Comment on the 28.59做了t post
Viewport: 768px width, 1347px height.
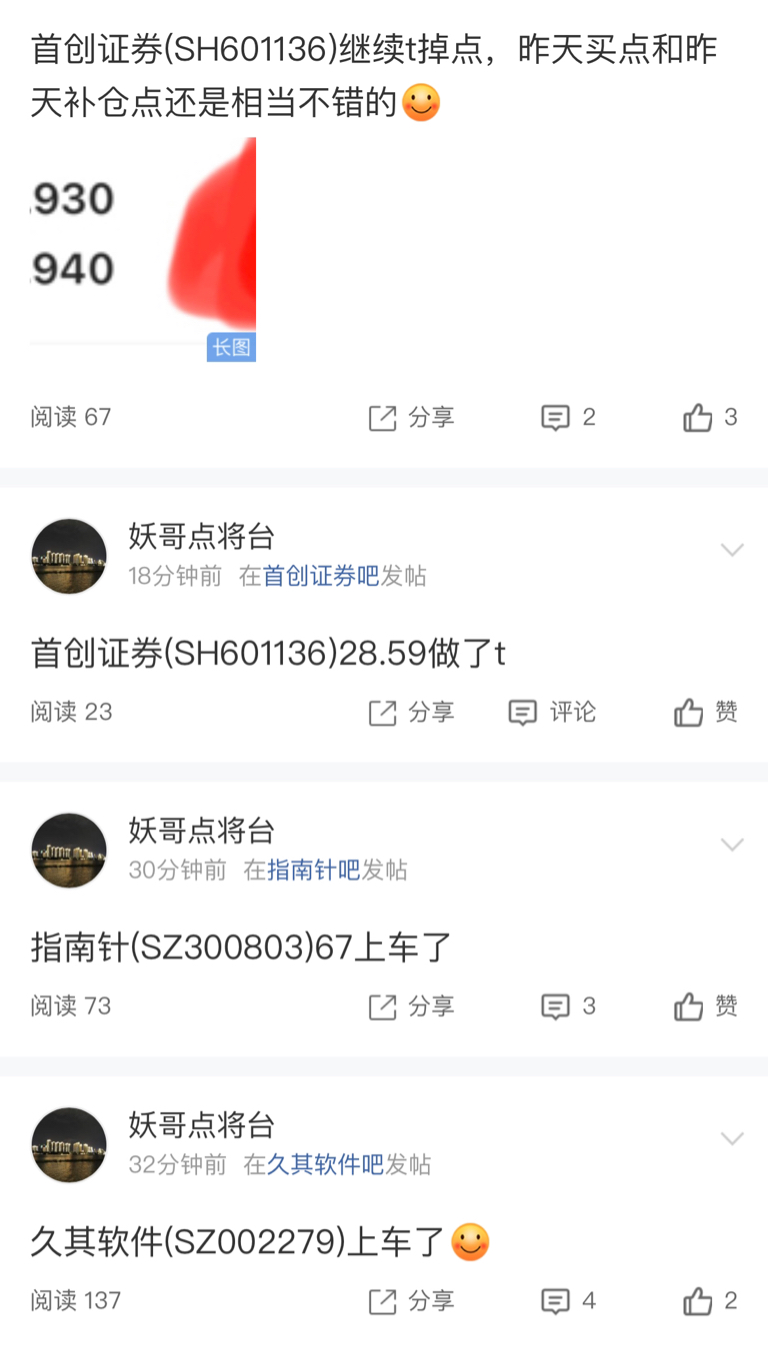(x=552, y=712)
